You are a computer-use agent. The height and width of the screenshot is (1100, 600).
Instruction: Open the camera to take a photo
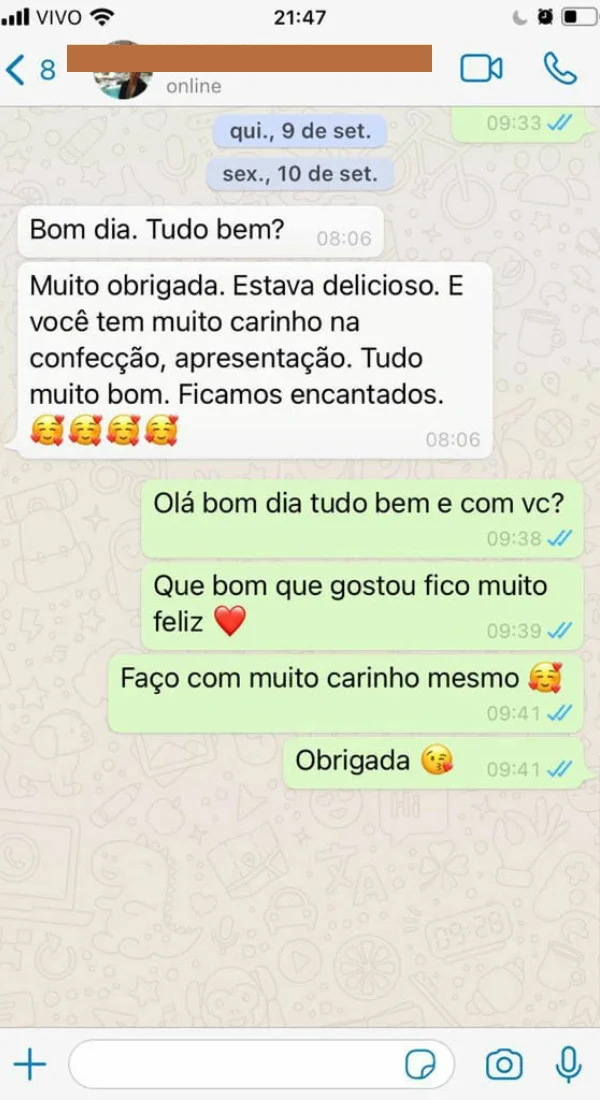tap(503, 1065)
